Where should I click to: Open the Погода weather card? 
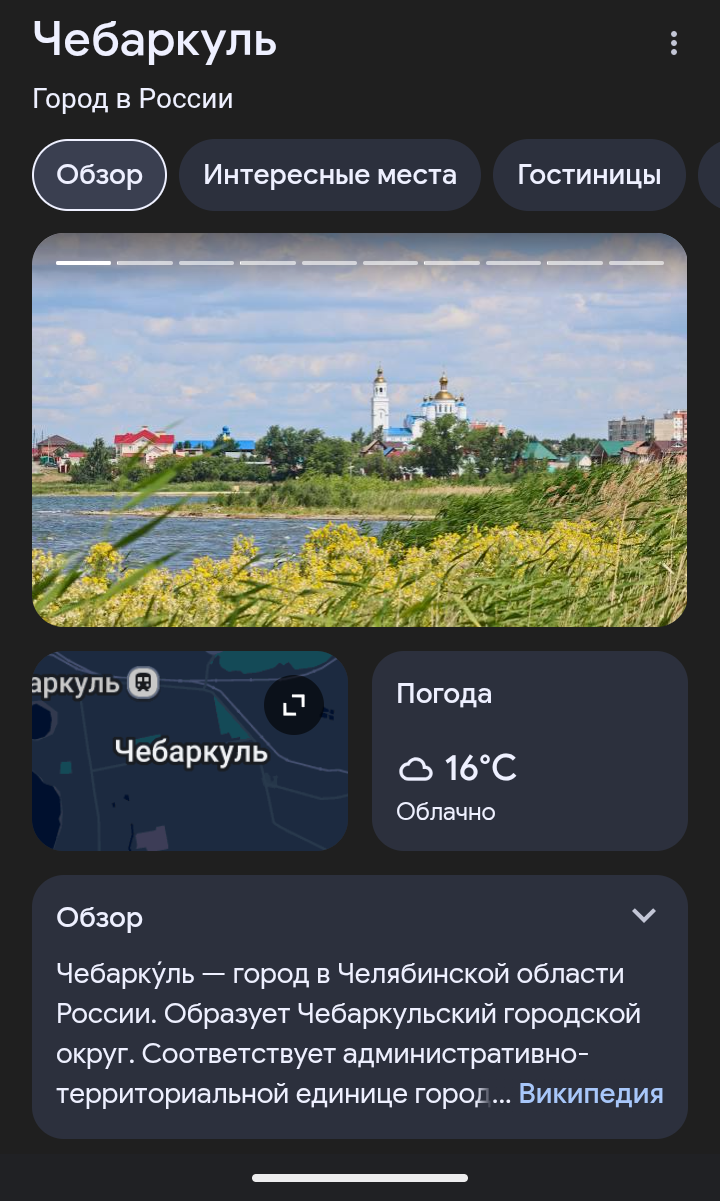tap(529, 751)
